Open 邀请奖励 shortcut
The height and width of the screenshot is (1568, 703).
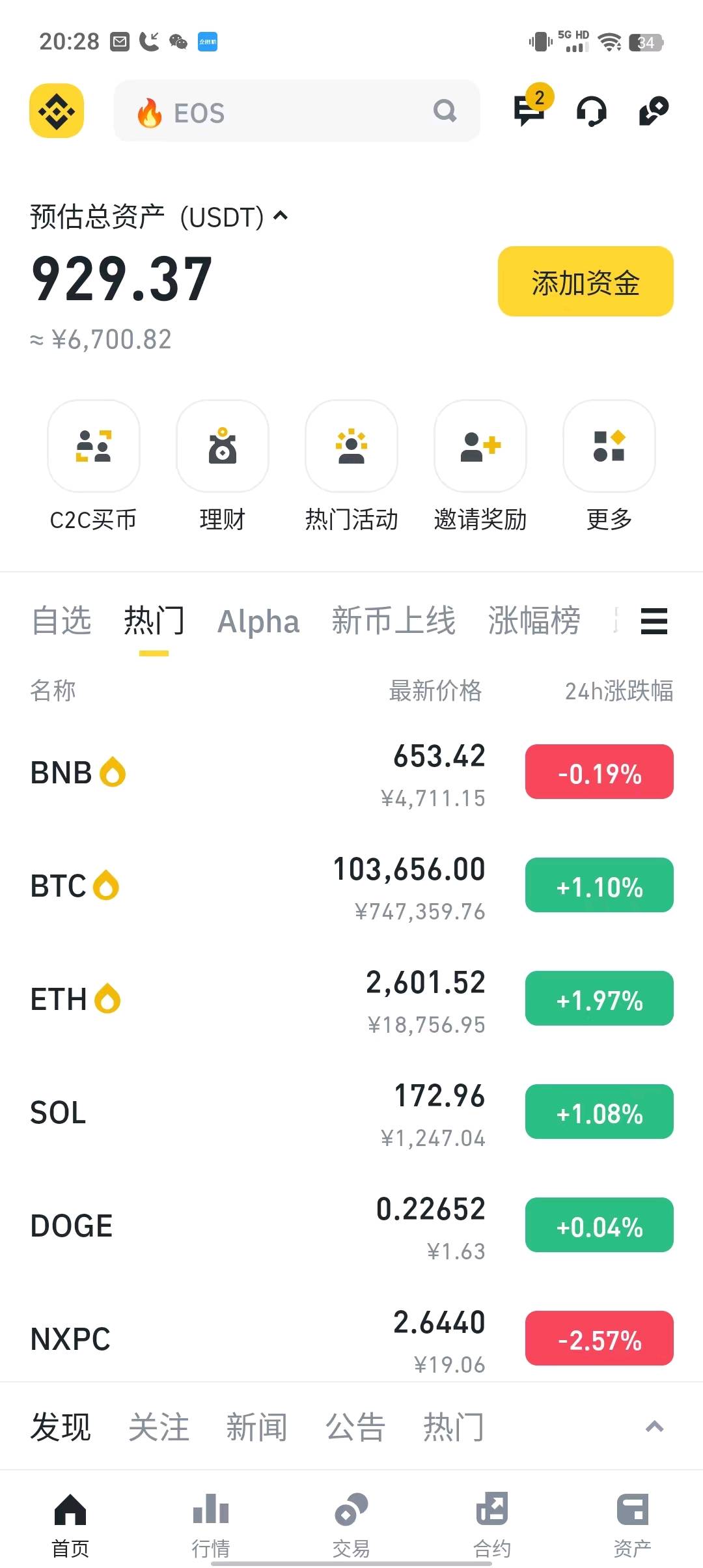click(x=480, y=467)
